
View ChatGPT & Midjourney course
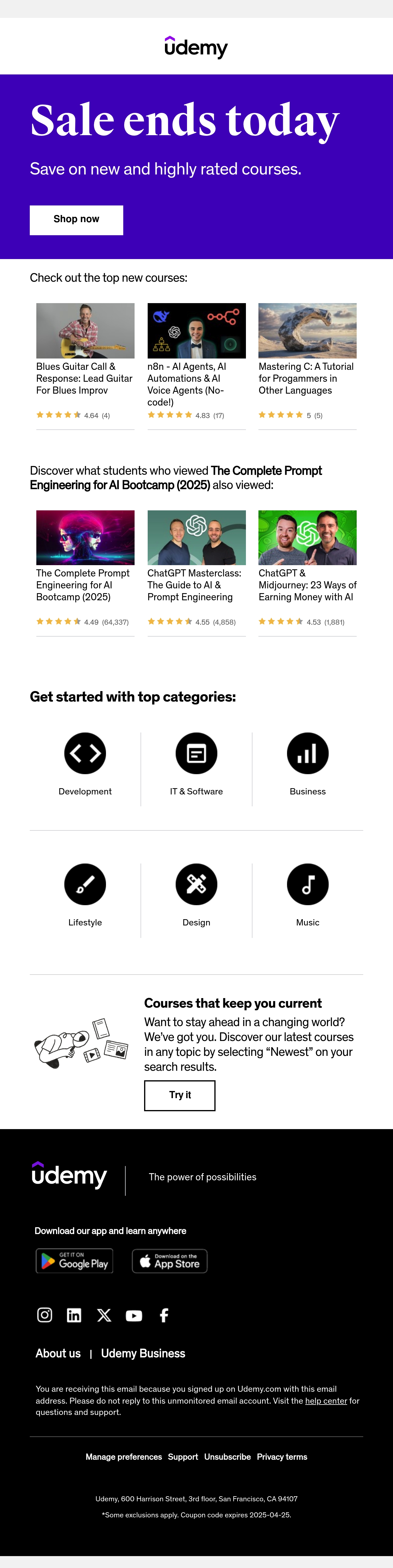[307, 573]
